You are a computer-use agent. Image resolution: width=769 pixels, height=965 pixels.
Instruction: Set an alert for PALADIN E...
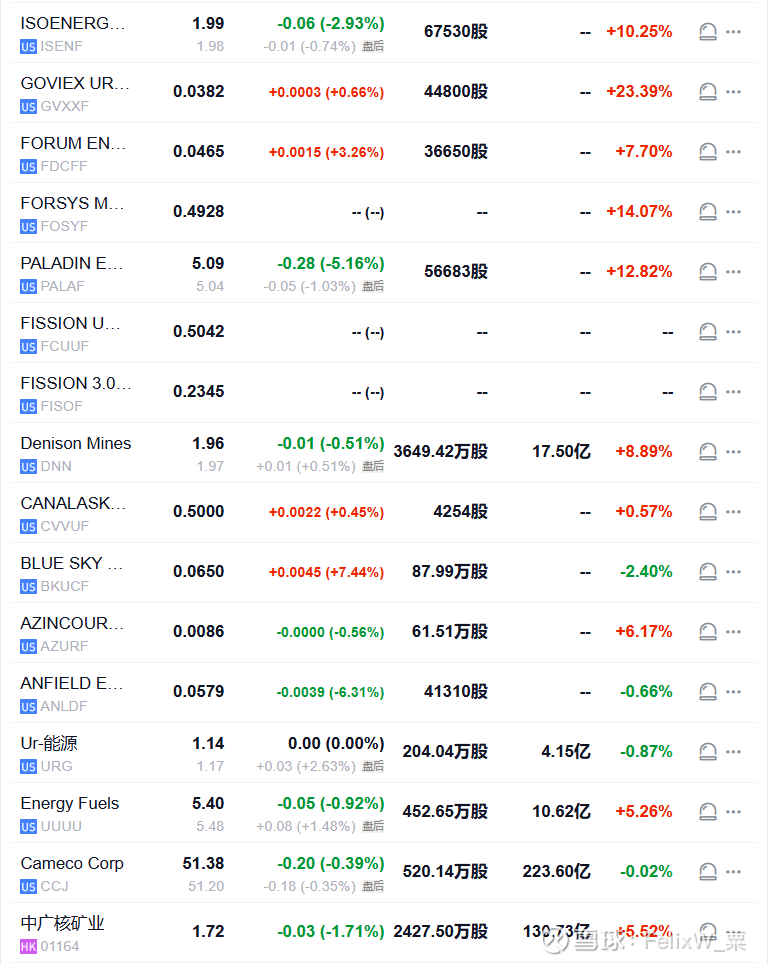pos(708,271)
